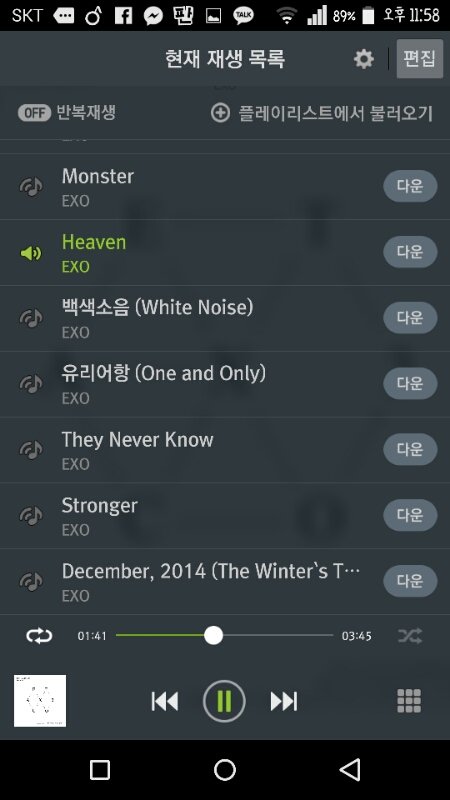Toggle the repeat mode icon

[x=39, y=636]
